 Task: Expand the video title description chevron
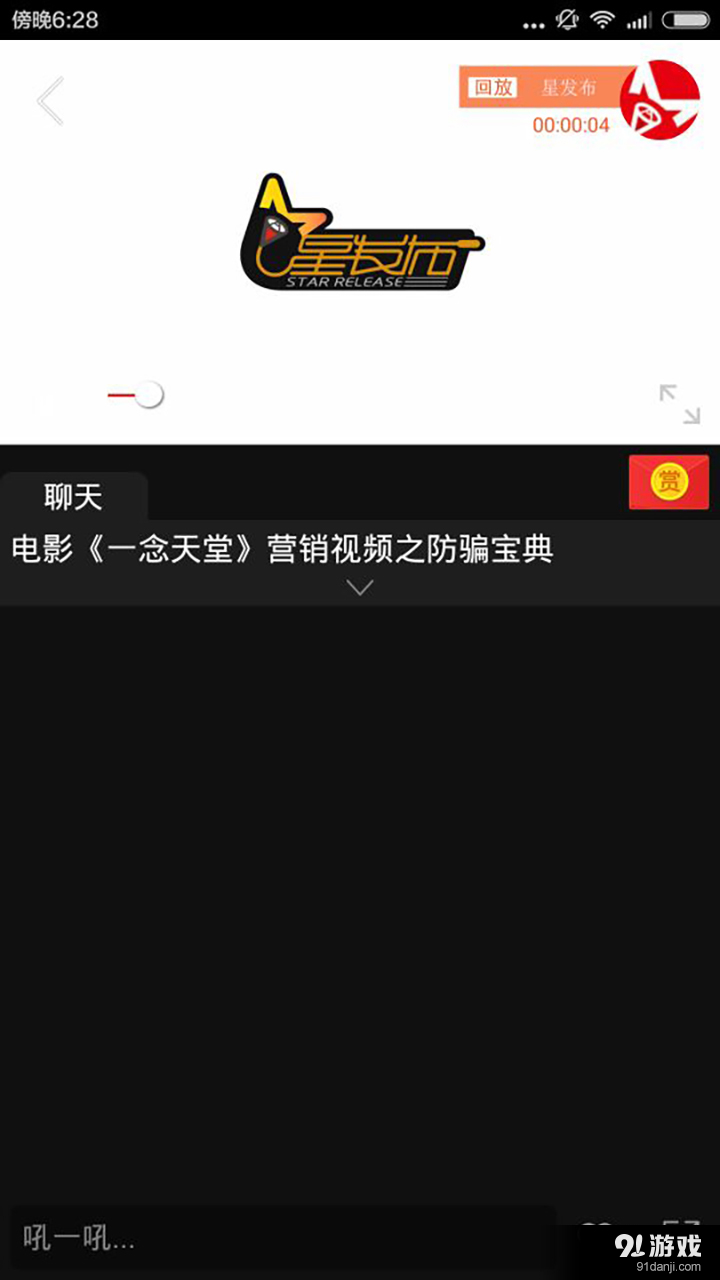[359, 588]
